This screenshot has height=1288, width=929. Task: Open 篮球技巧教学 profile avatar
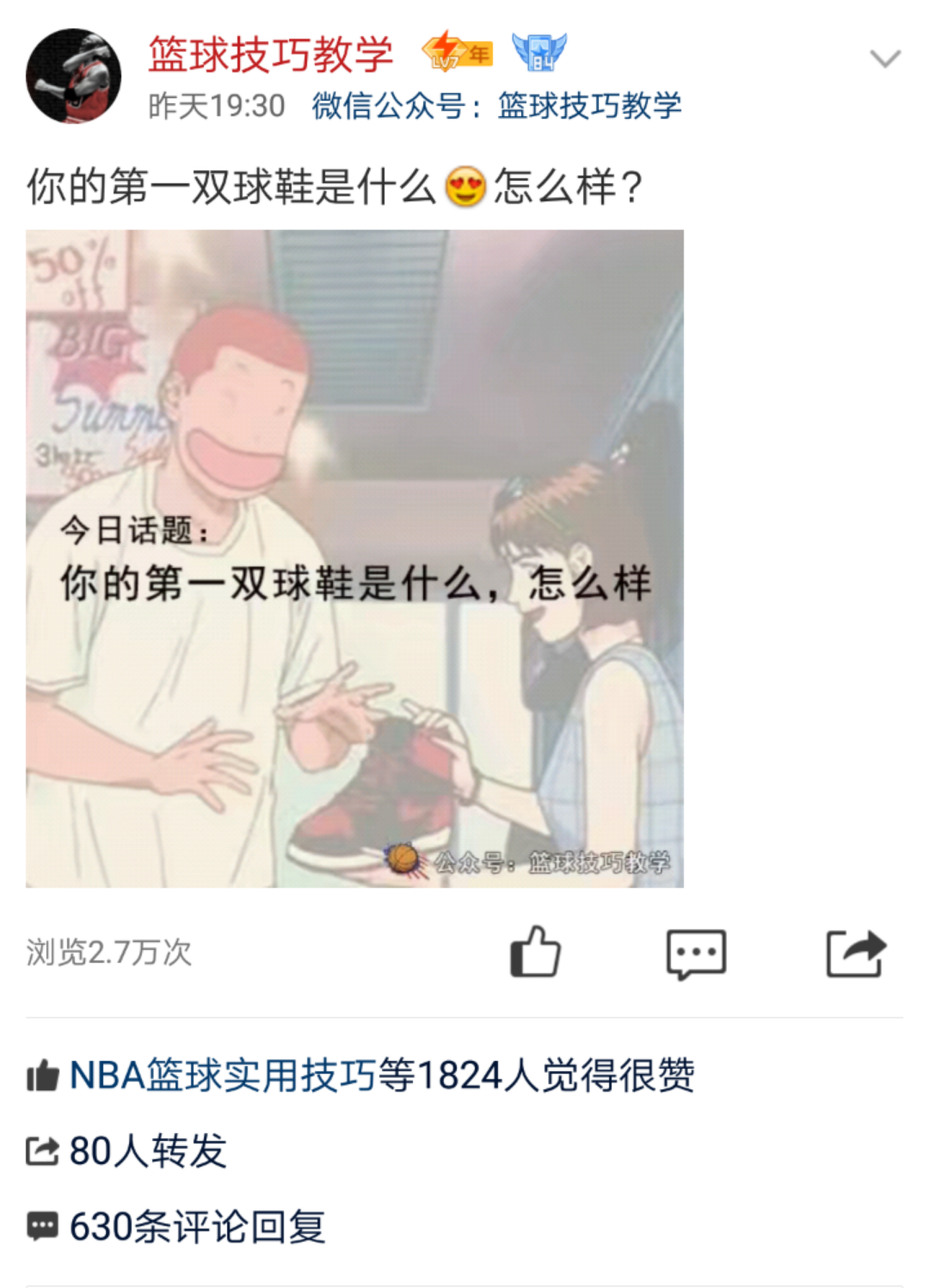pos(73,76)
